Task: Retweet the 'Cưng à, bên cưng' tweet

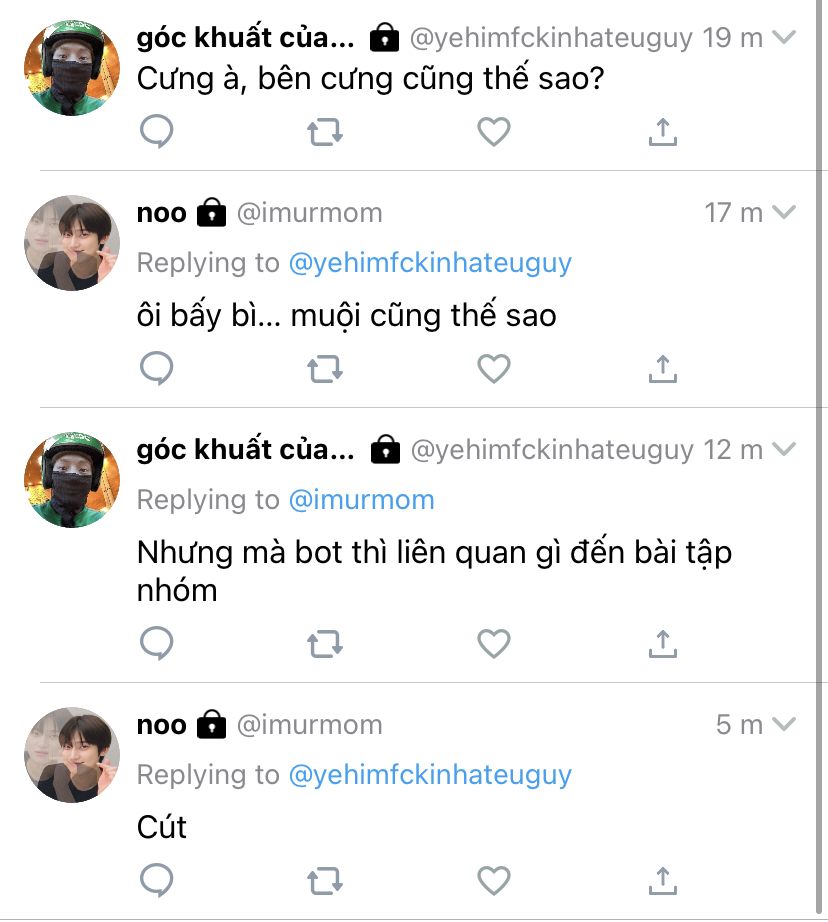Action: pos(324,132)
